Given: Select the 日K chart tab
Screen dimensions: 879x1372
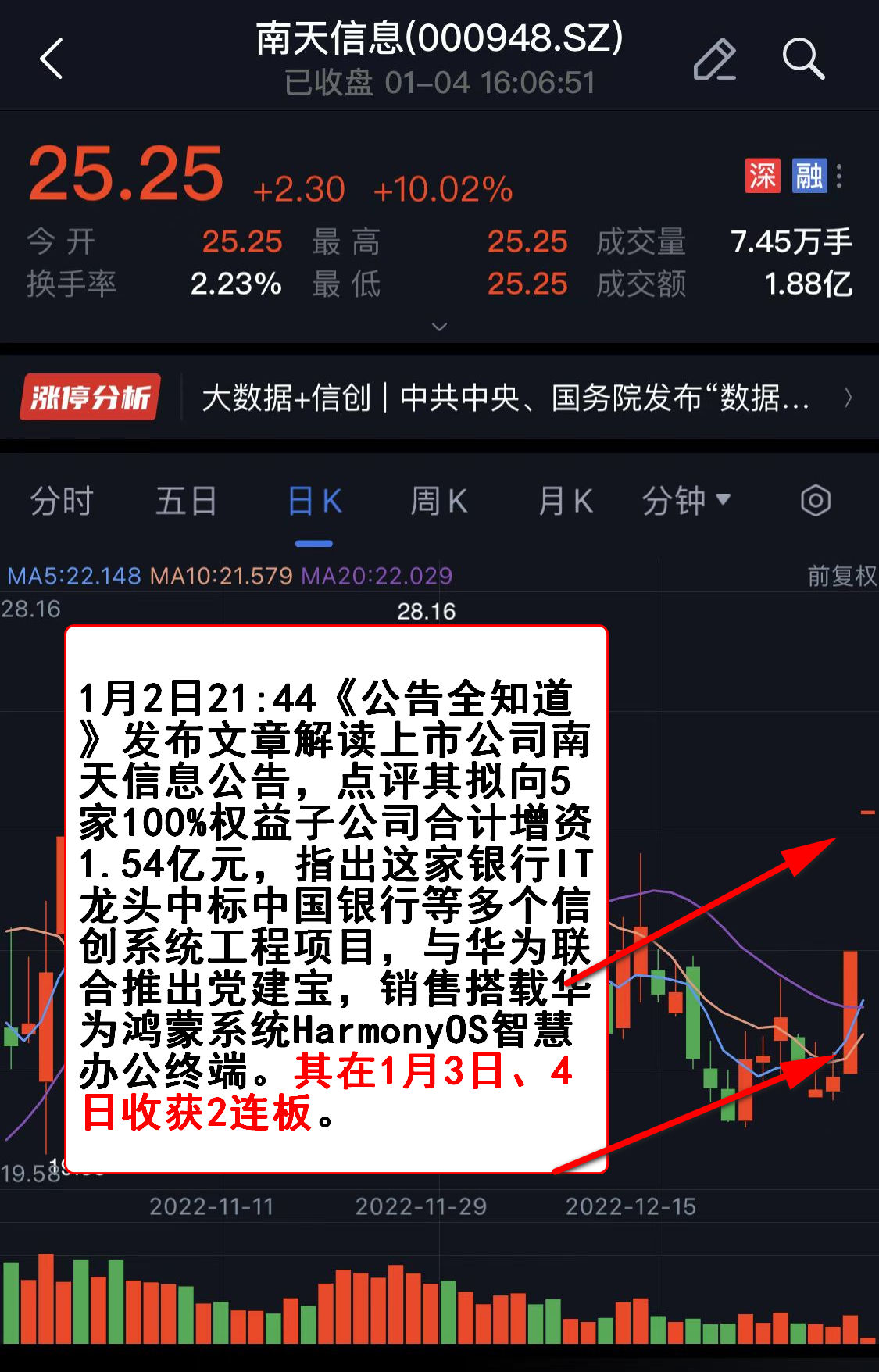Looking at the screenshot, I should 314,501.
